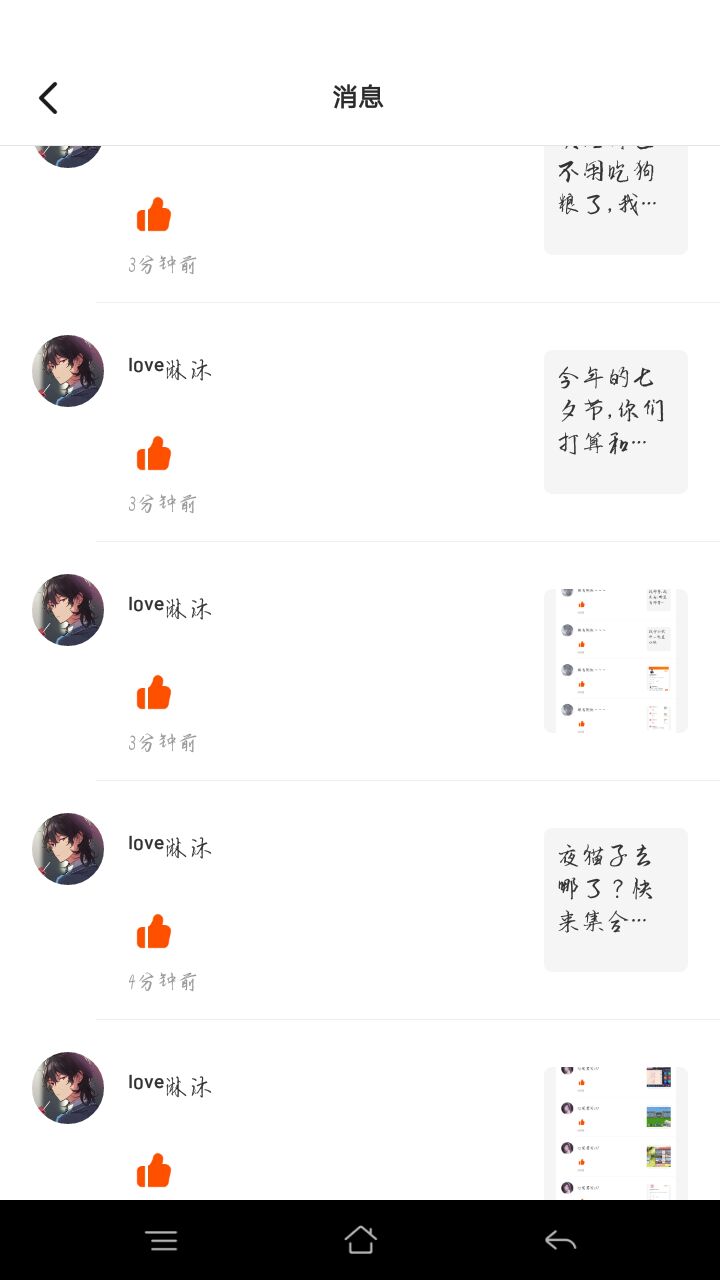This screenshot has width=720, height=1280.
Task: Tap the system home button
Action: (360, 1240)
